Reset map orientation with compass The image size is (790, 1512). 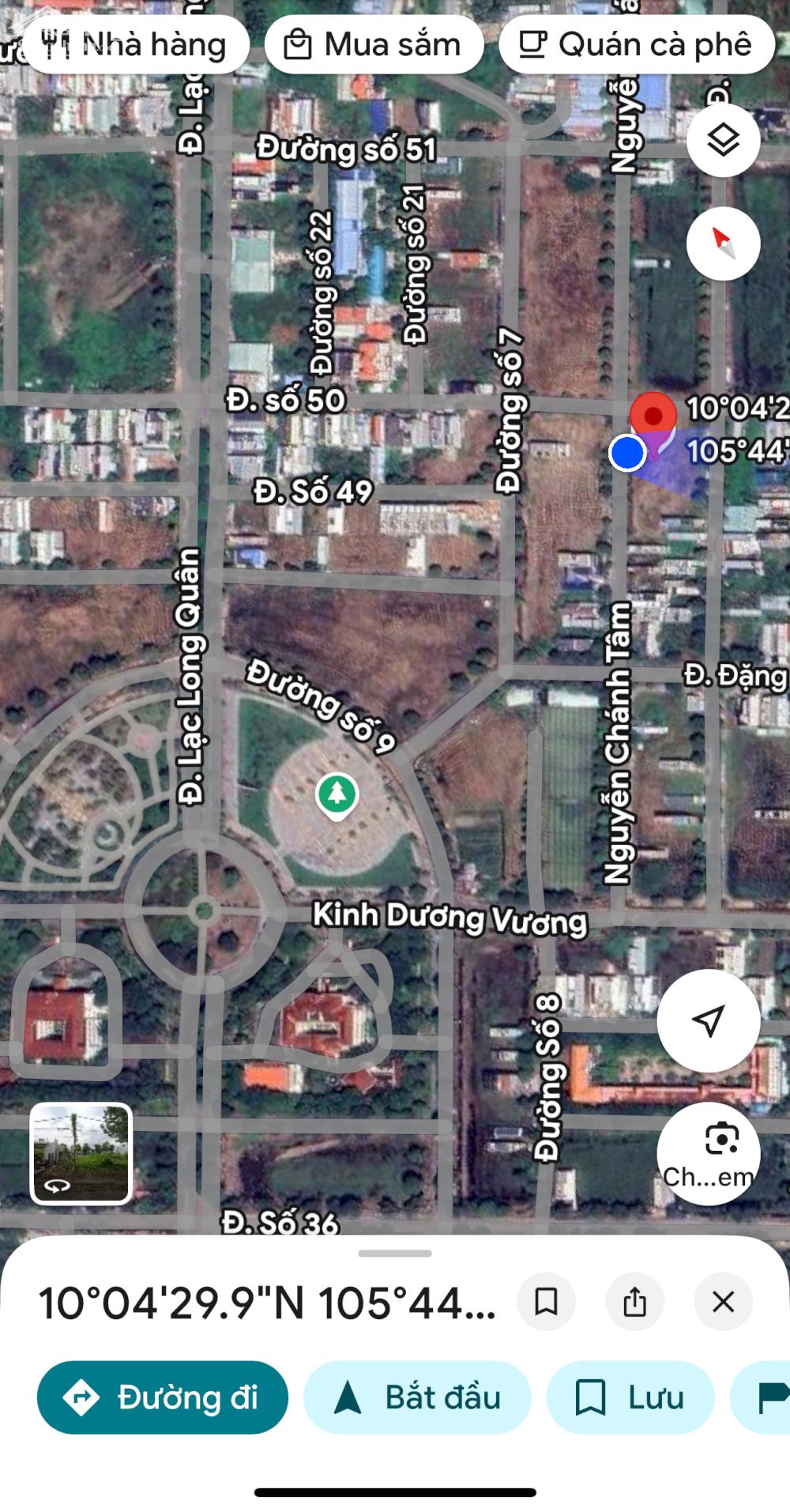[x=723, y=244]
